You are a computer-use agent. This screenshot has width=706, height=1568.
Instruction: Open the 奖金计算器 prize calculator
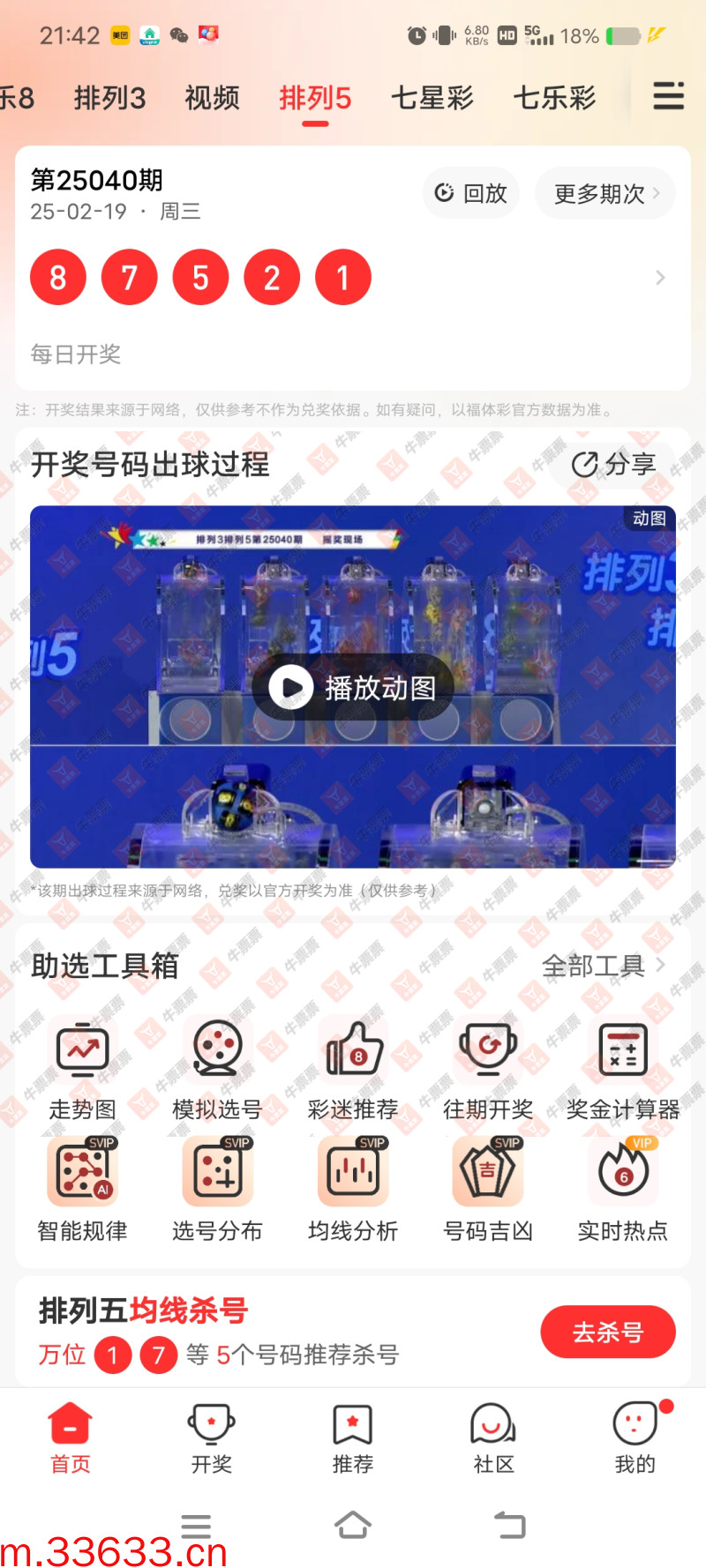click(623, 1069)
